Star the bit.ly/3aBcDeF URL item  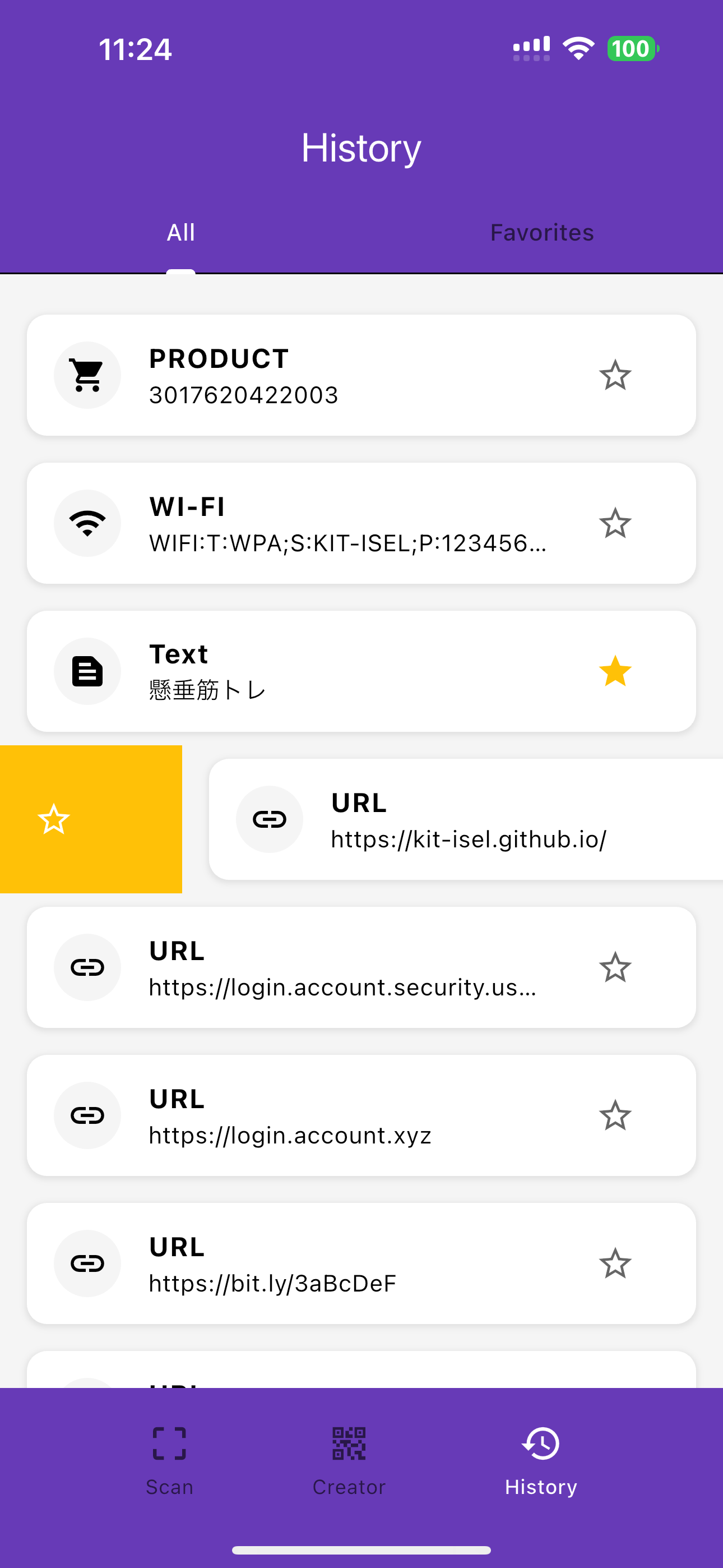coord(615,1263)
